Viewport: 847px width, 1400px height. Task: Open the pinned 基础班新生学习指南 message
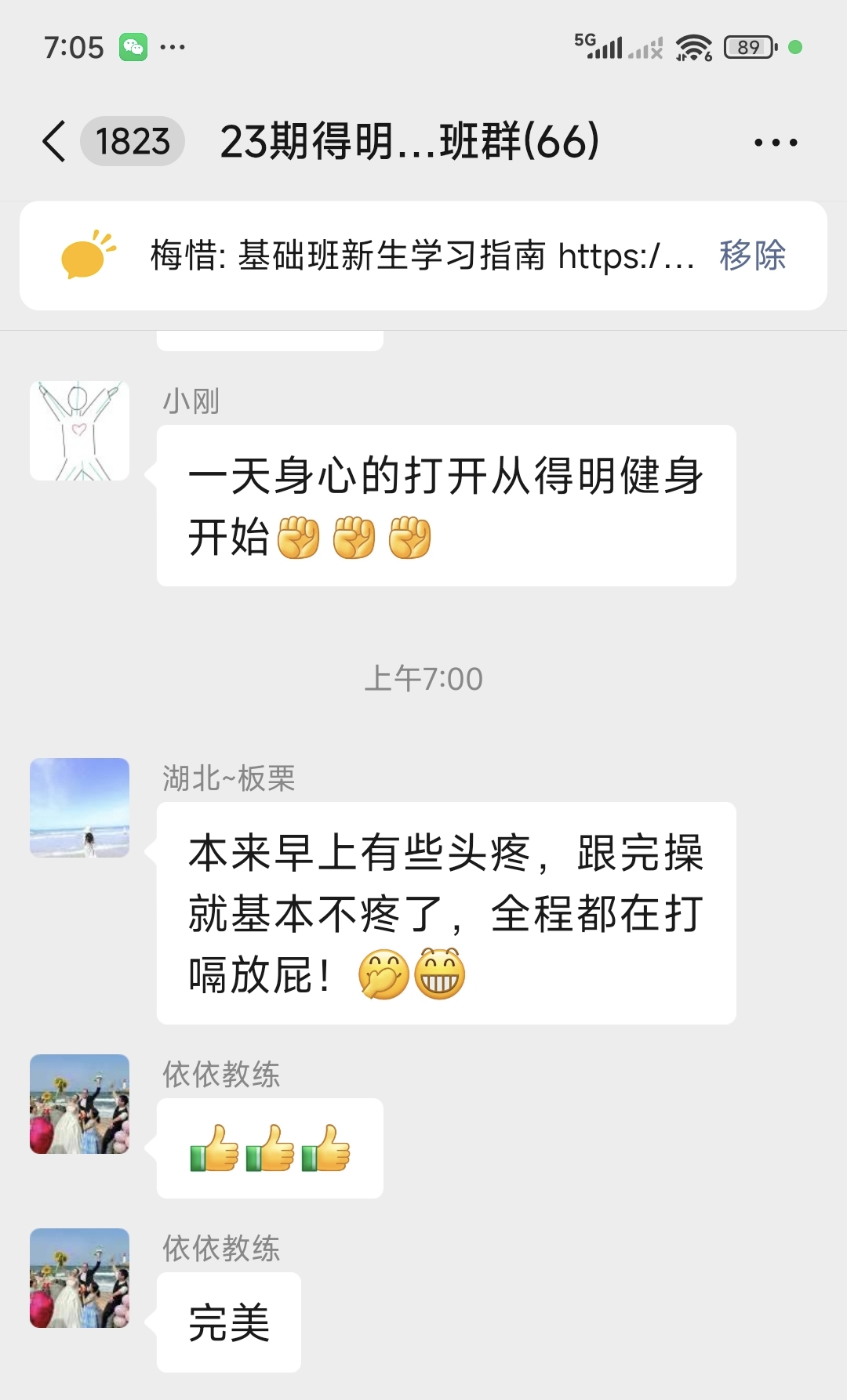tap(422, 256)
